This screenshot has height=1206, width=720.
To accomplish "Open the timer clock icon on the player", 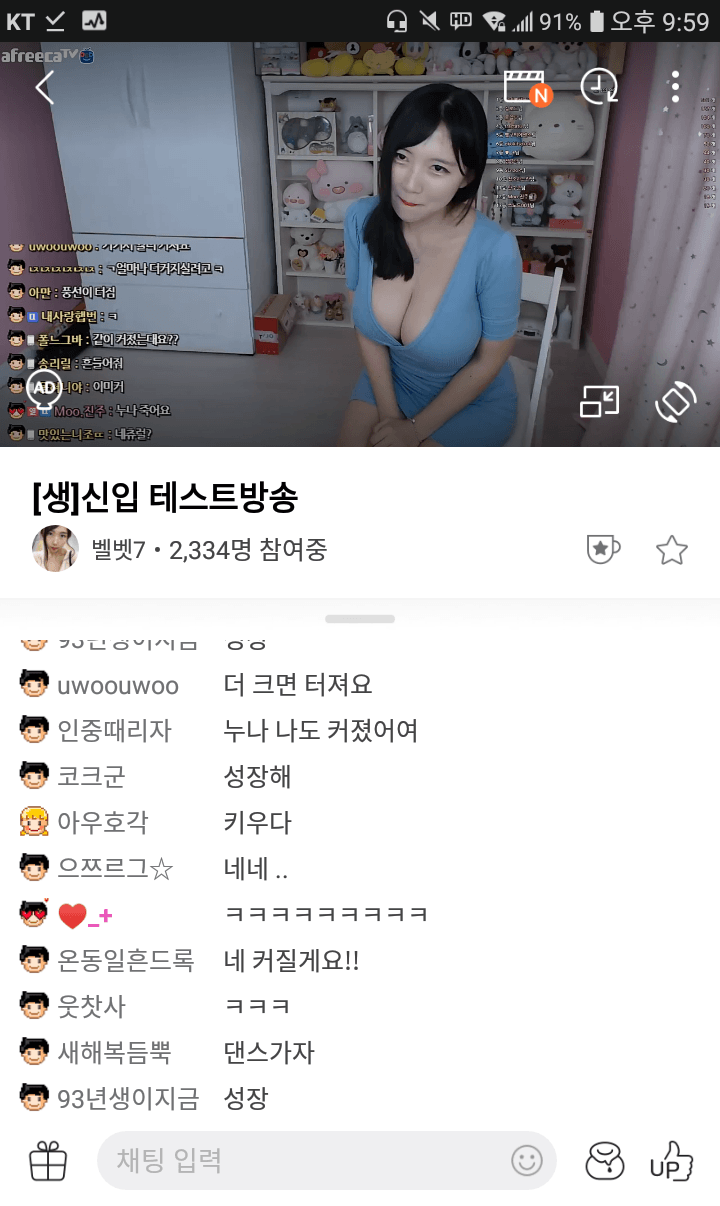I will coord(599,87).
